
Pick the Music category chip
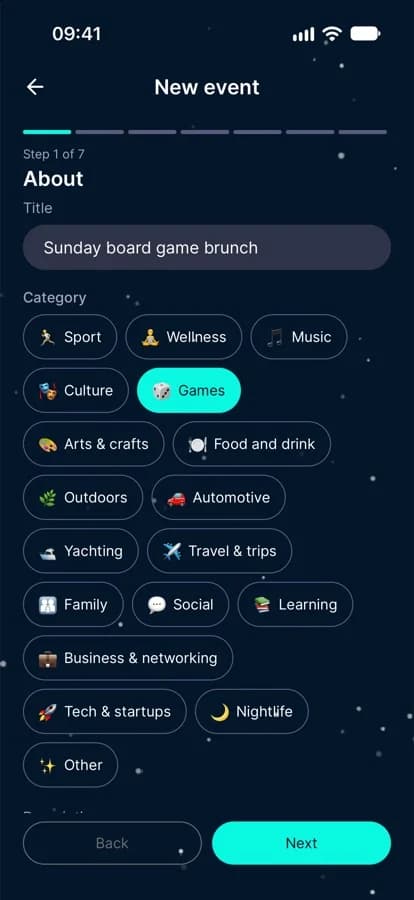pyautogui.click(x=299, y=337)
